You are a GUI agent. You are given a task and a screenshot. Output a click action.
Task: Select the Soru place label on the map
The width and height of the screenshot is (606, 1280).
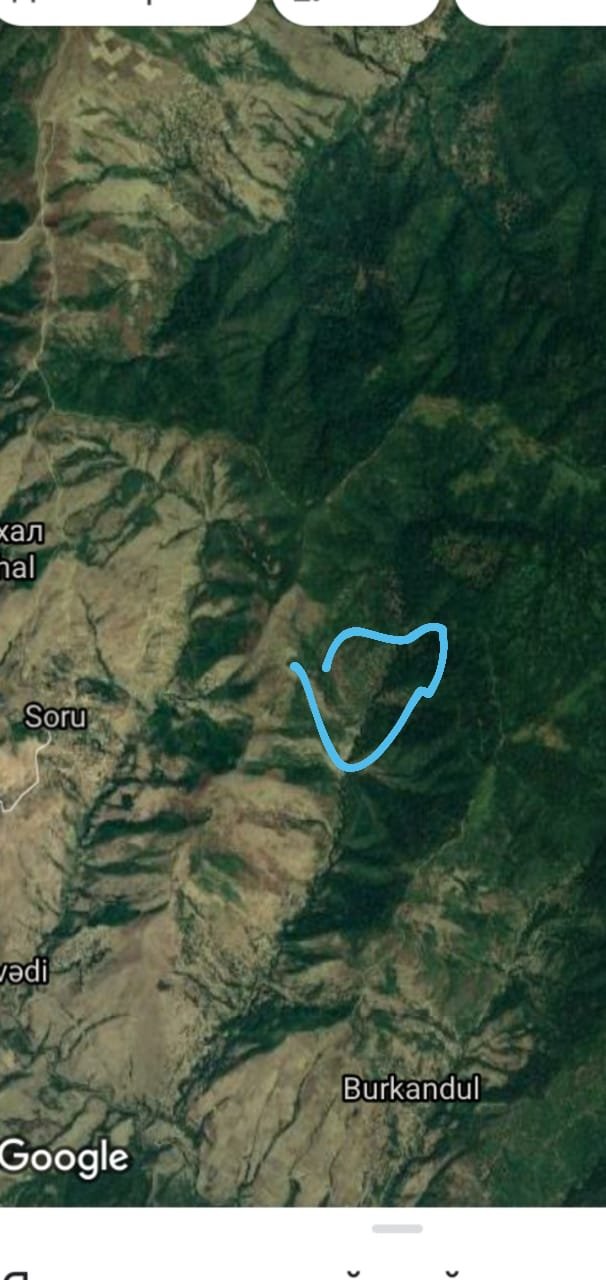point(55,717)
